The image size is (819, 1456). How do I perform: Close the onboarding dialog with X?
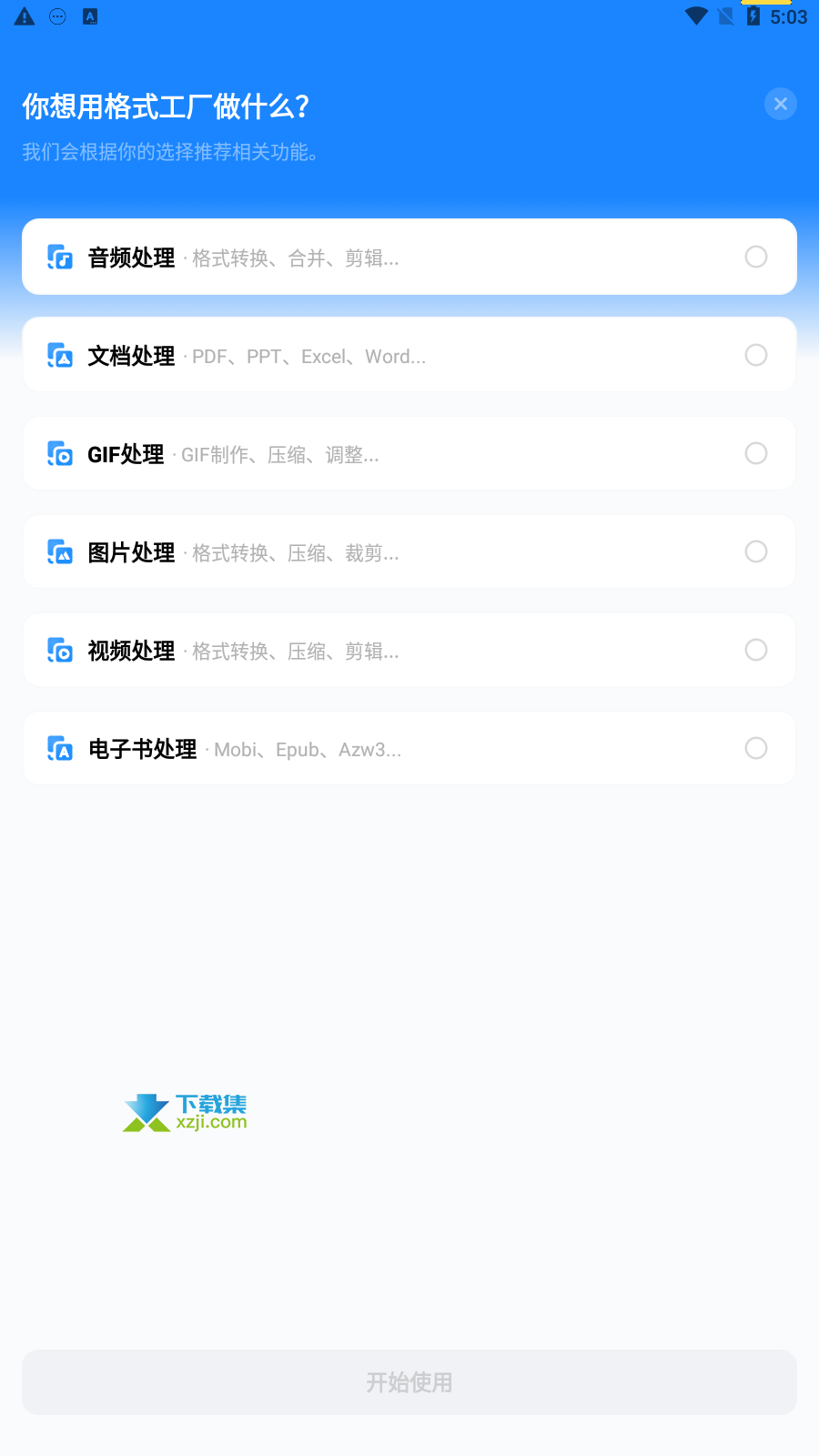pos(781,104)
